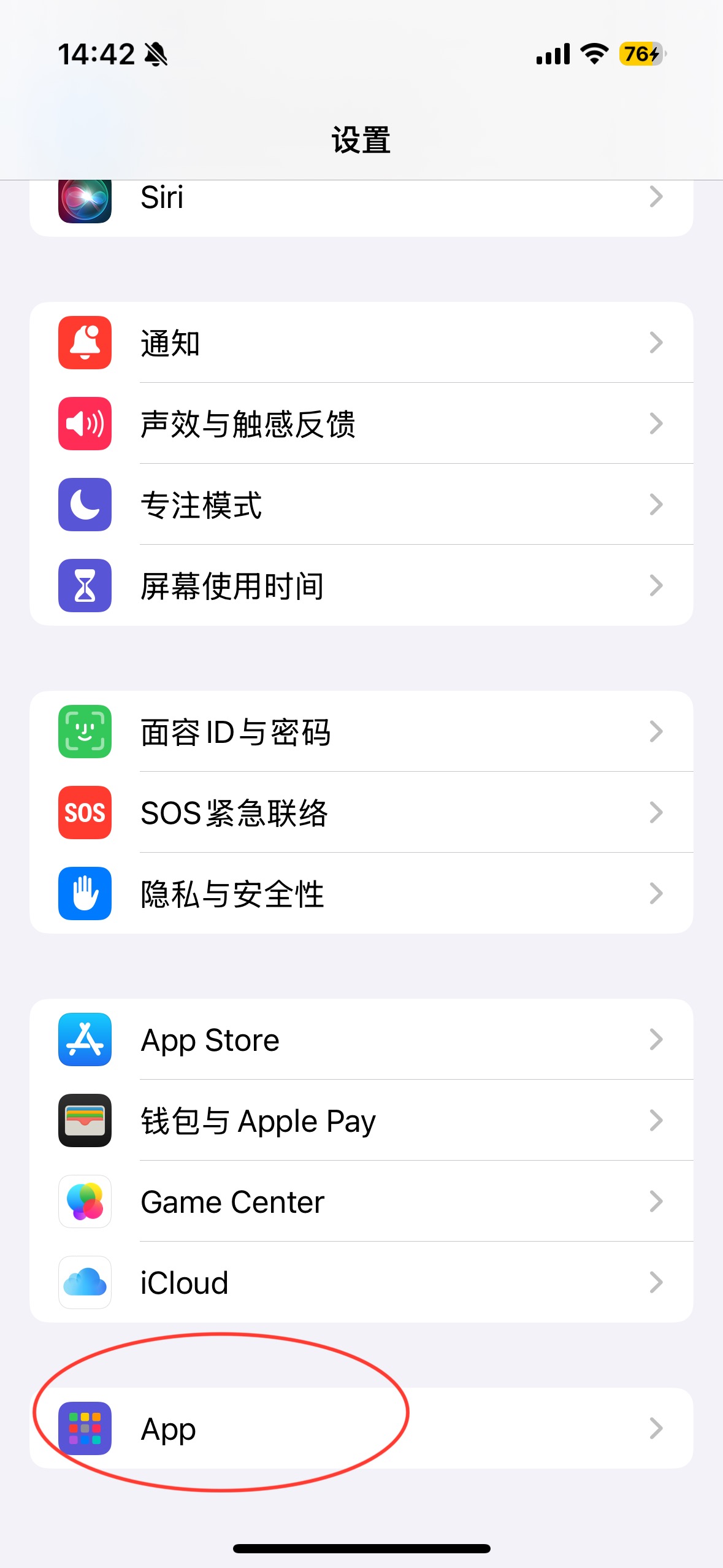Select 专注模式 row
Image resolution: width=723 pixels, height=1568 pixels.
361,504
